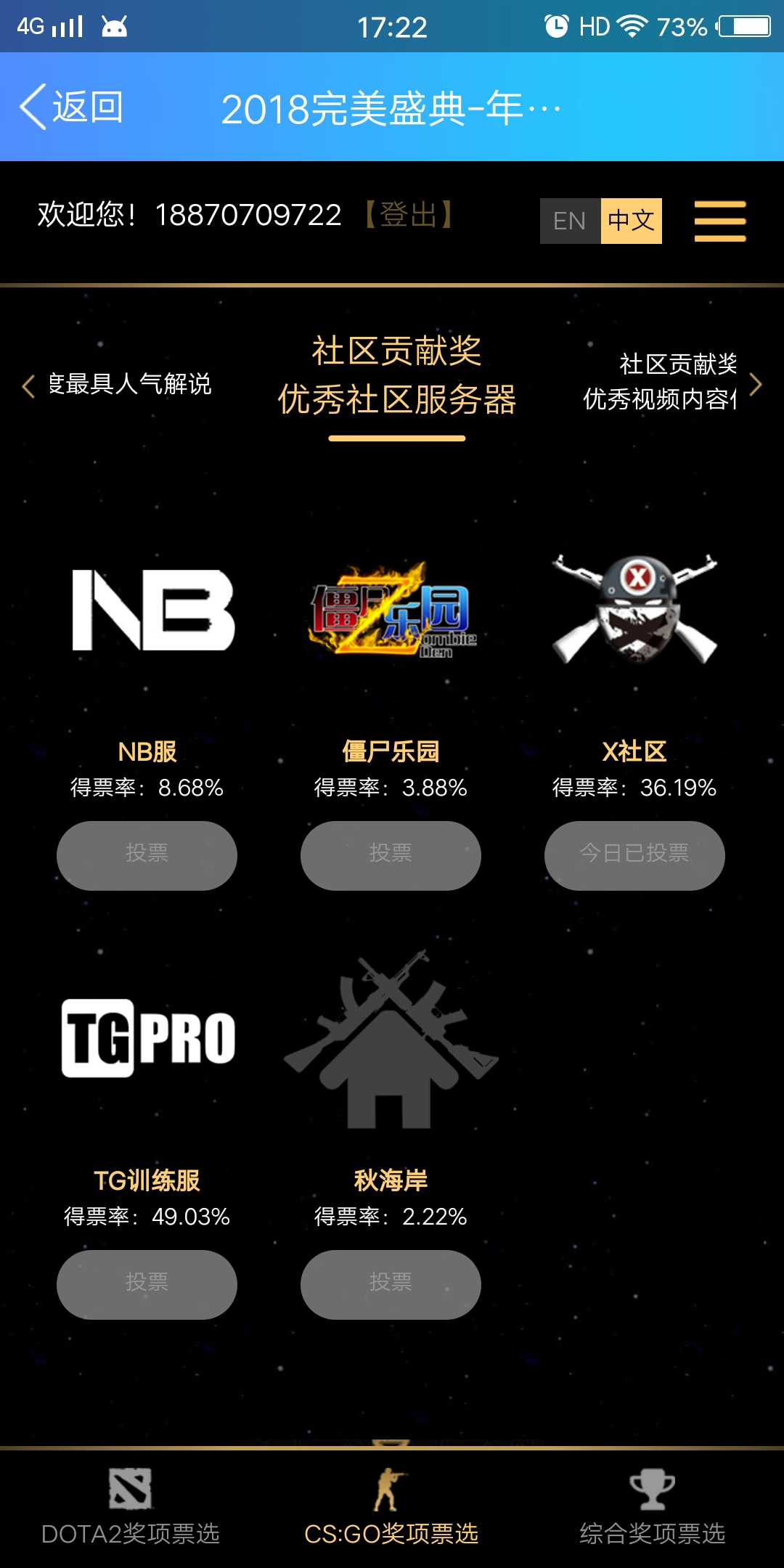This screenshot has width=784, height=1568.
Task: Click the 投票 button under NB服
Action: click(147, 856)
